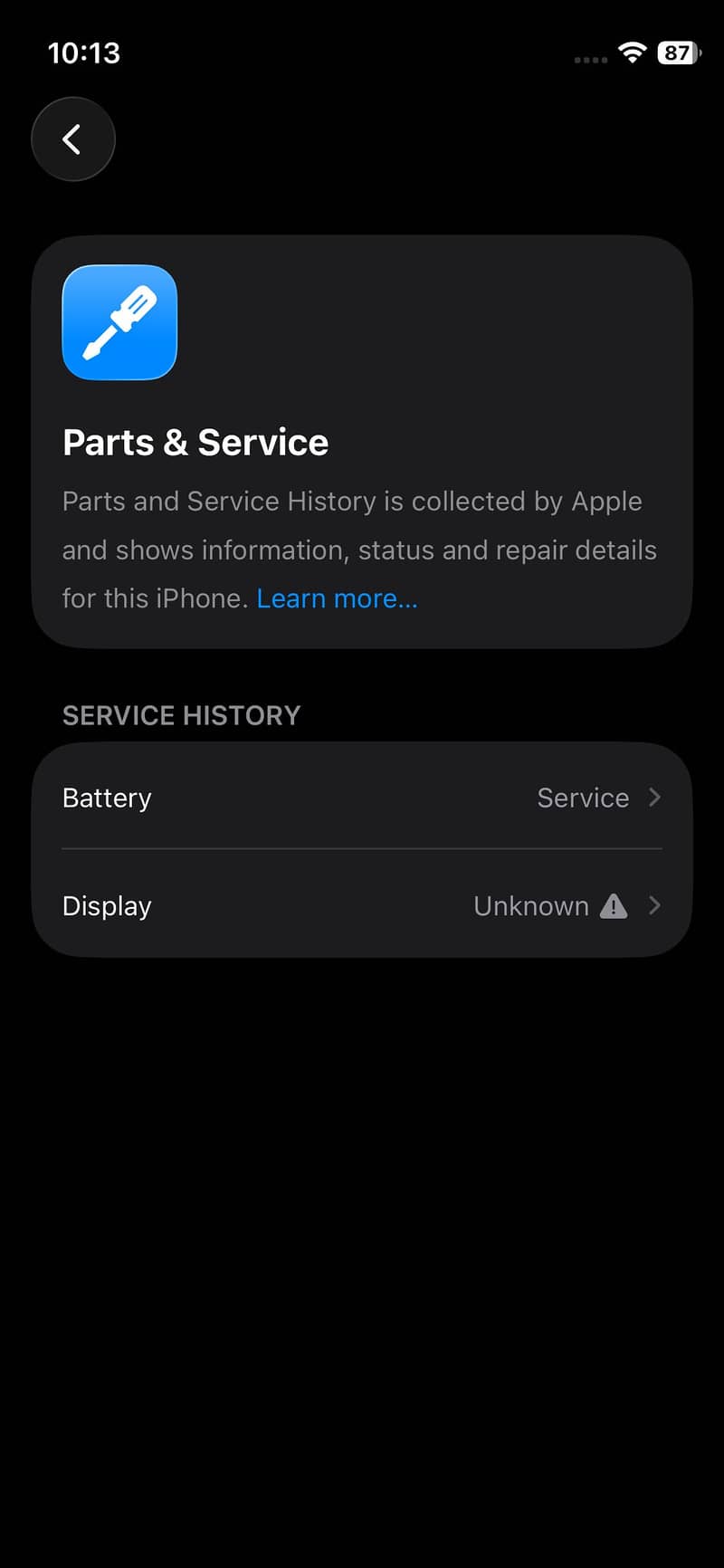Tap the chevron next to Unknown

(654, 905)
